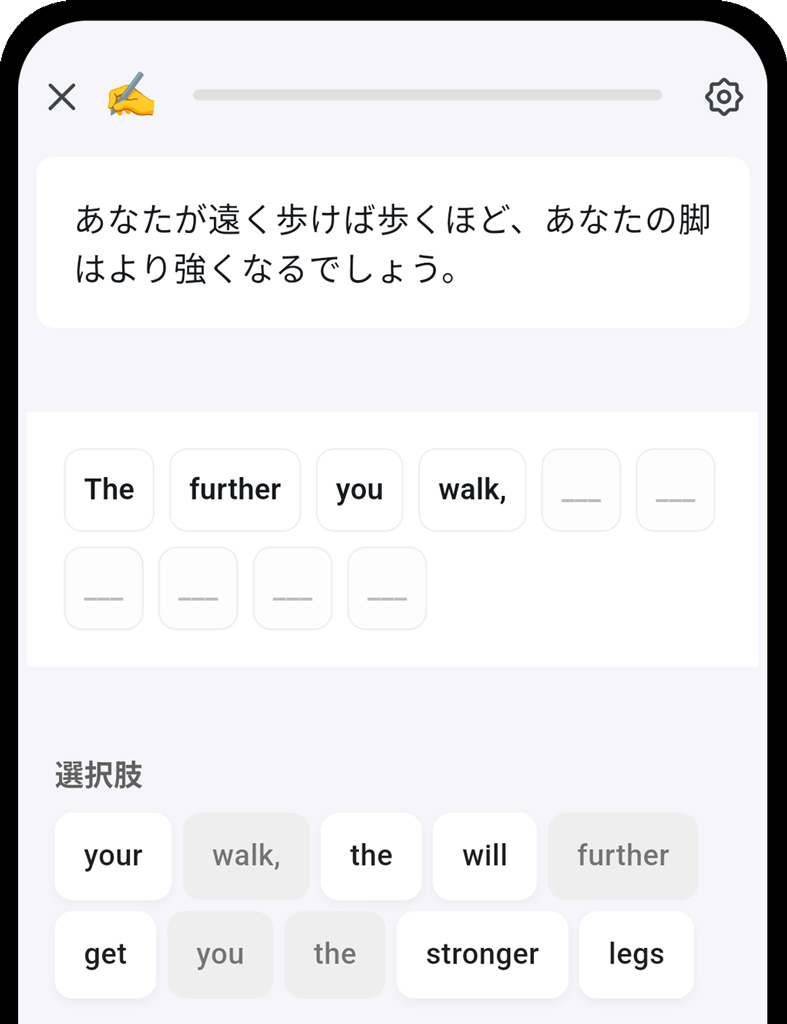This screenshot has height=1024, width=787.
Task: Select the non-greyed "the" choice chip
Action: point(371,856)
